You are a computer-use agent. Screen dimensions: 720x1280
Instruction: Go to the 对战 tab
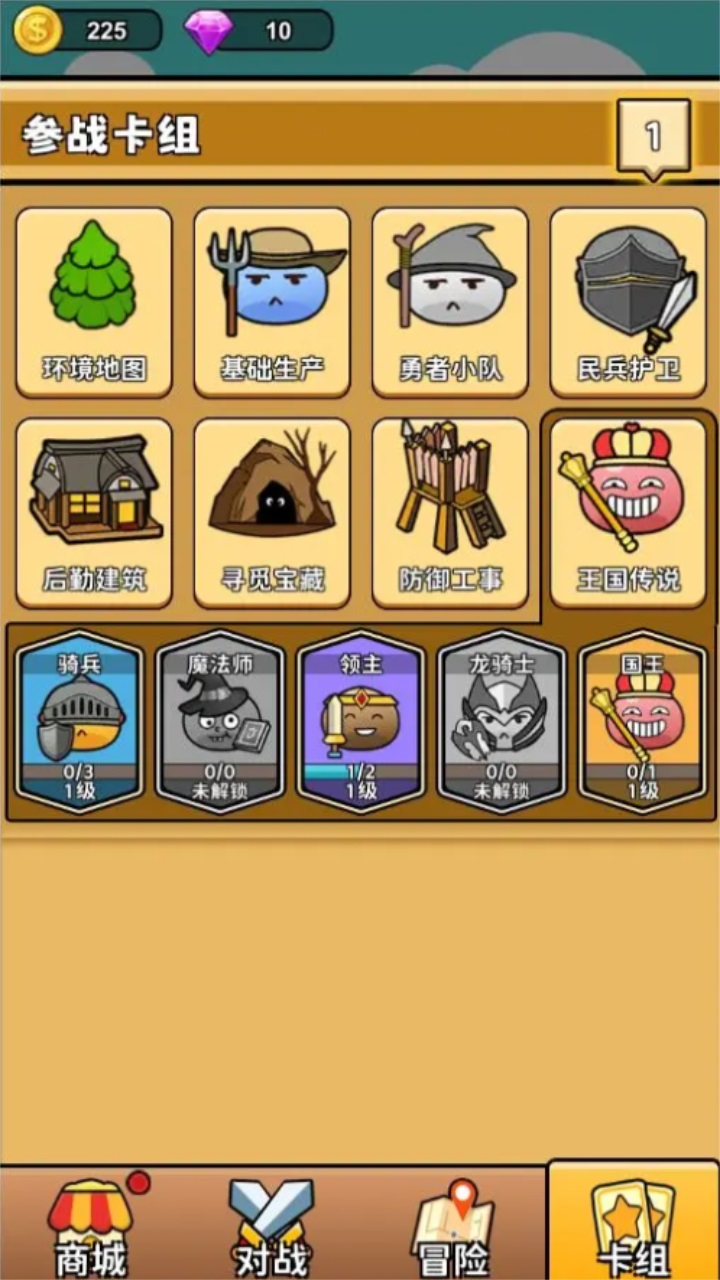click(271, 1226)
